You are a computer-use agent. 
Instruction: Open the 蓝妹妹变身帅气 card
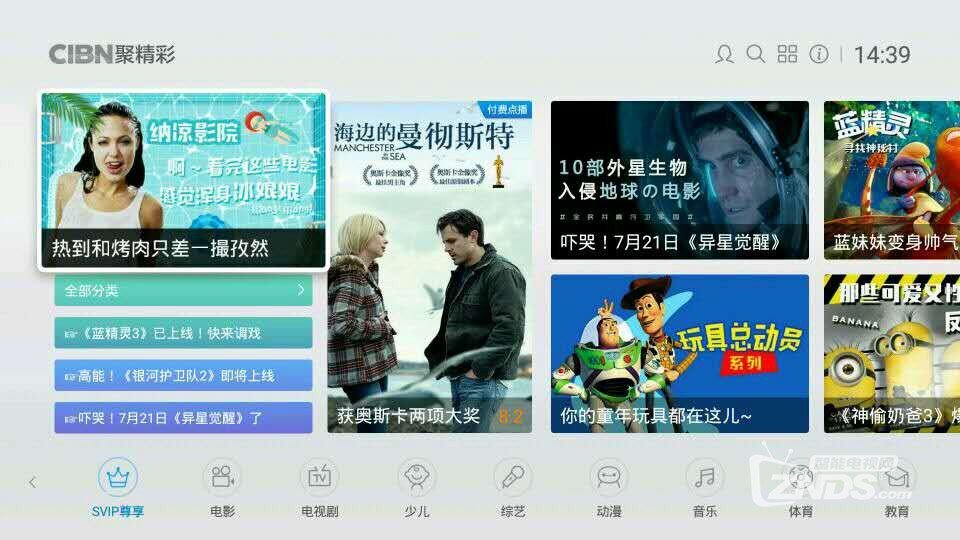tap(891, 180)
